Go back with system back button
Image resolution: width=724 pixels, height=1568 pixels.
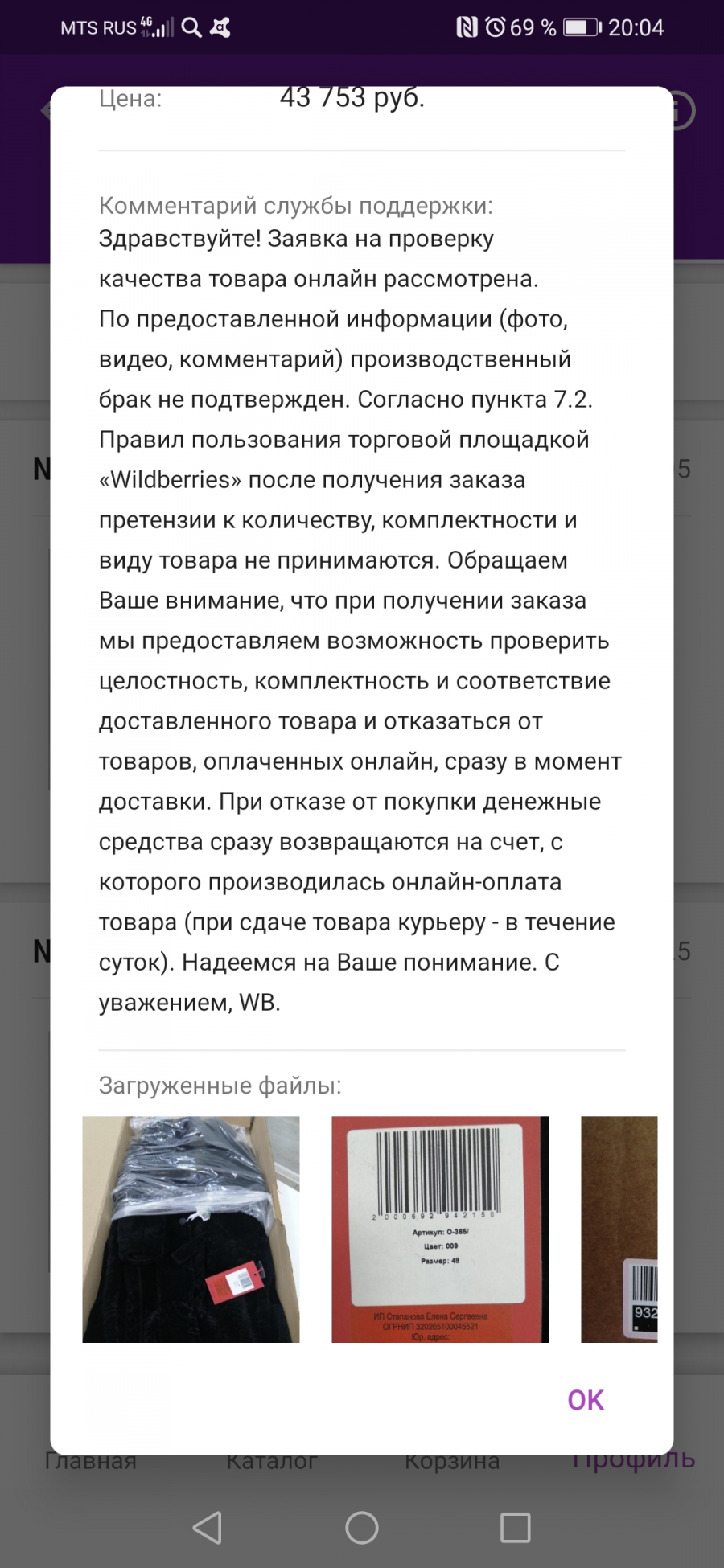pos(208,1527)
